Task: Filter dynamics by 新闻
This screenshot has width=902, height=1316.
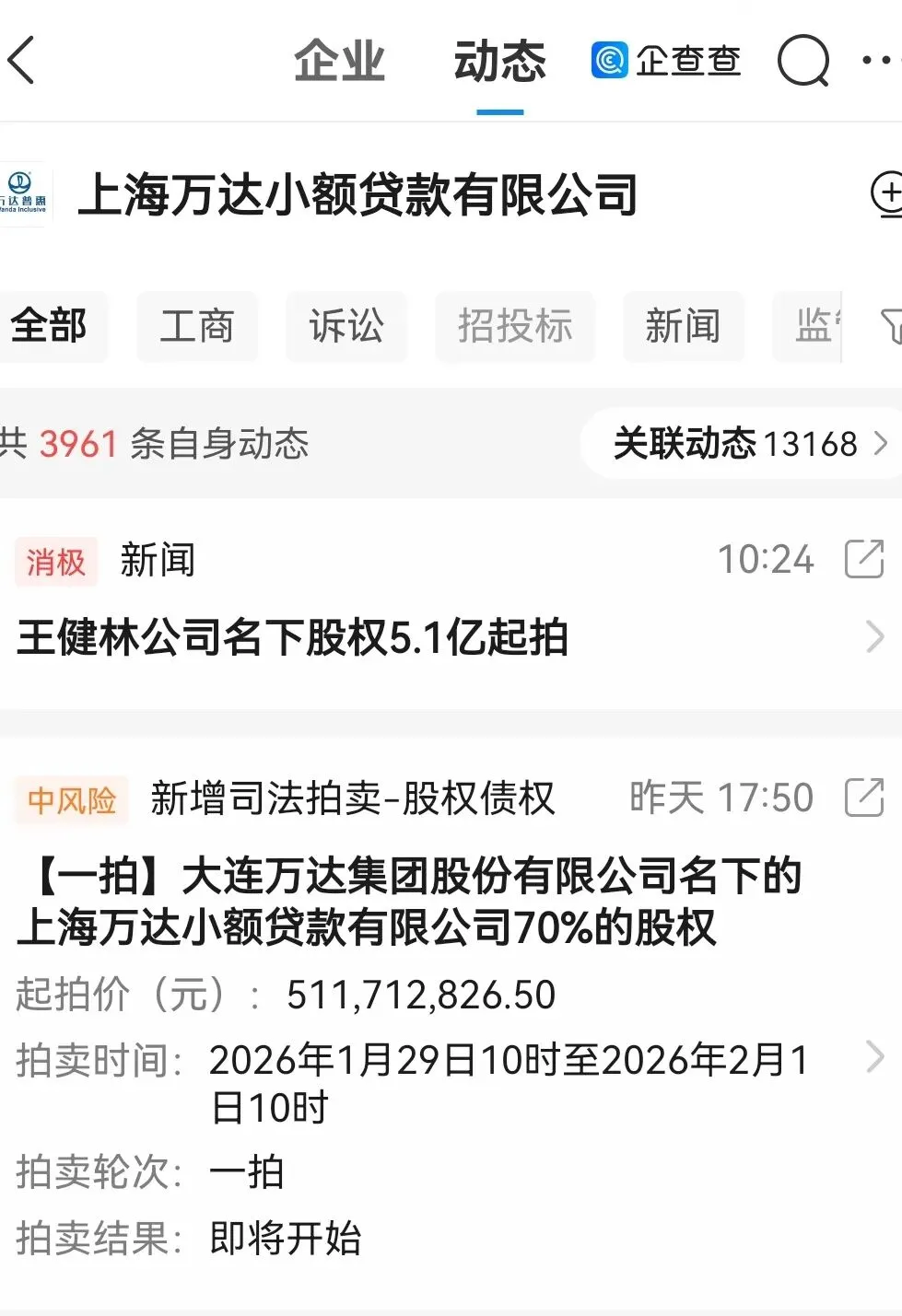Action: (683, 326)
